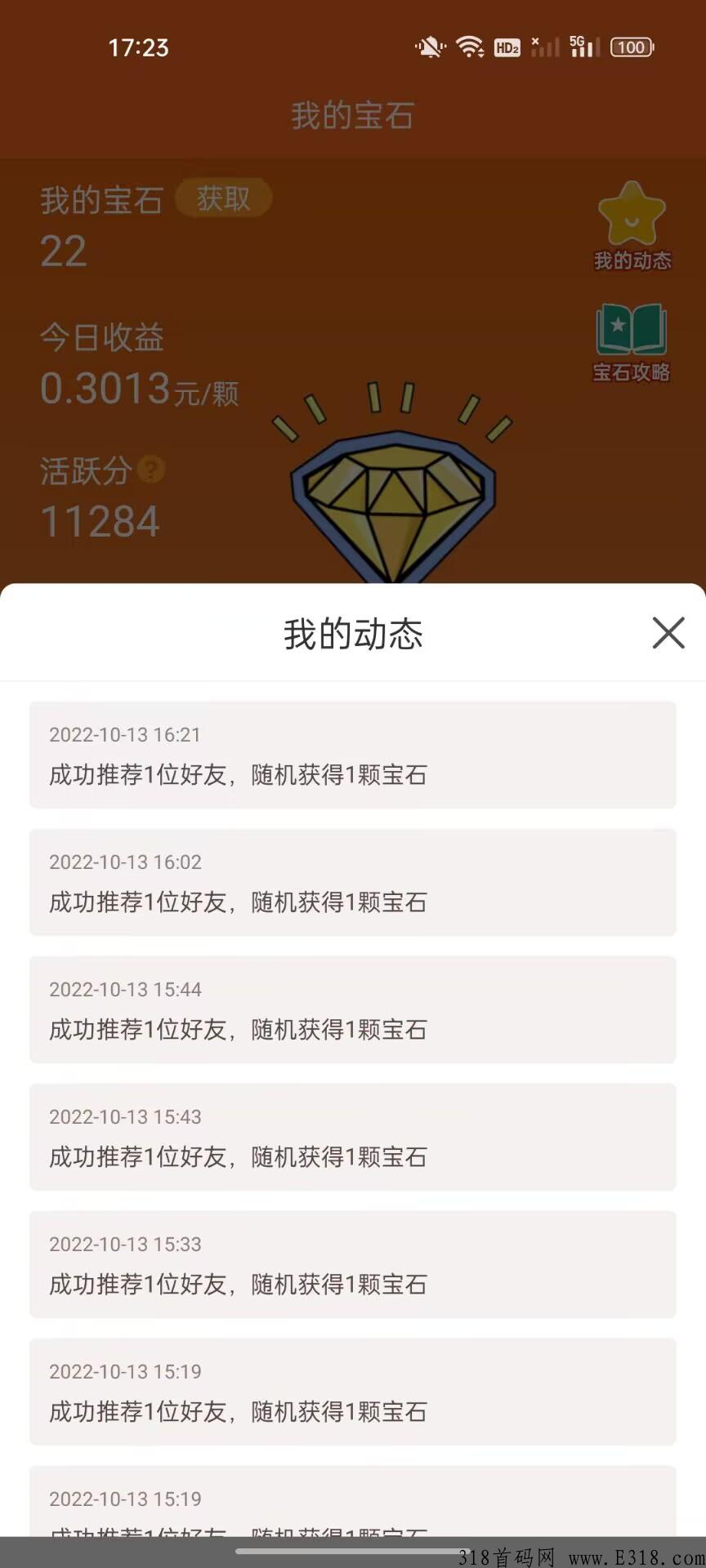Dismiss the 我的动态 panel with the X
Viewport: 706px width, 1568px height.
click(667, 633)
